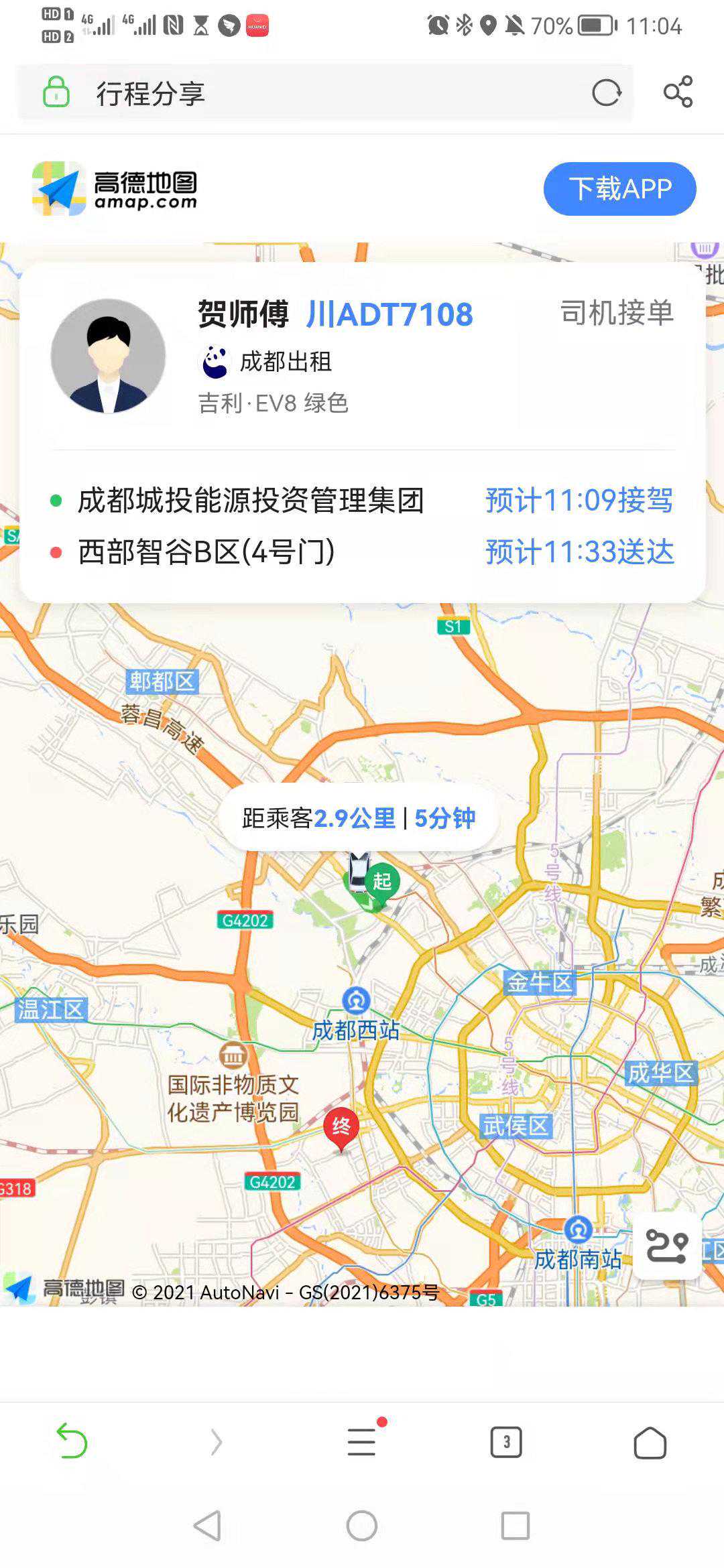Go to the browser home page
The height and width of the screenshot is (1568, 724).
click(650, 1441)
